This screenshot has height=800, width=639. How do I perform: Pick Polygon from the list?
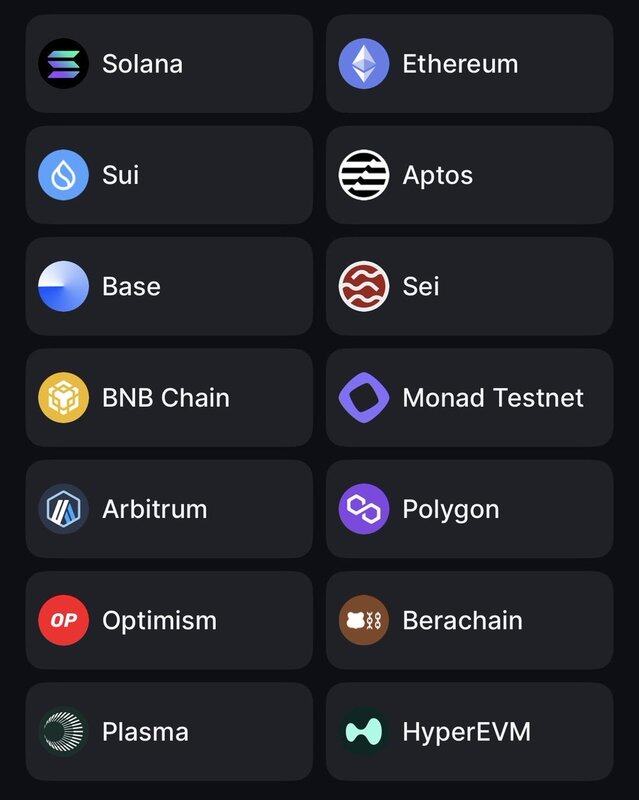(x=469, y=509)
